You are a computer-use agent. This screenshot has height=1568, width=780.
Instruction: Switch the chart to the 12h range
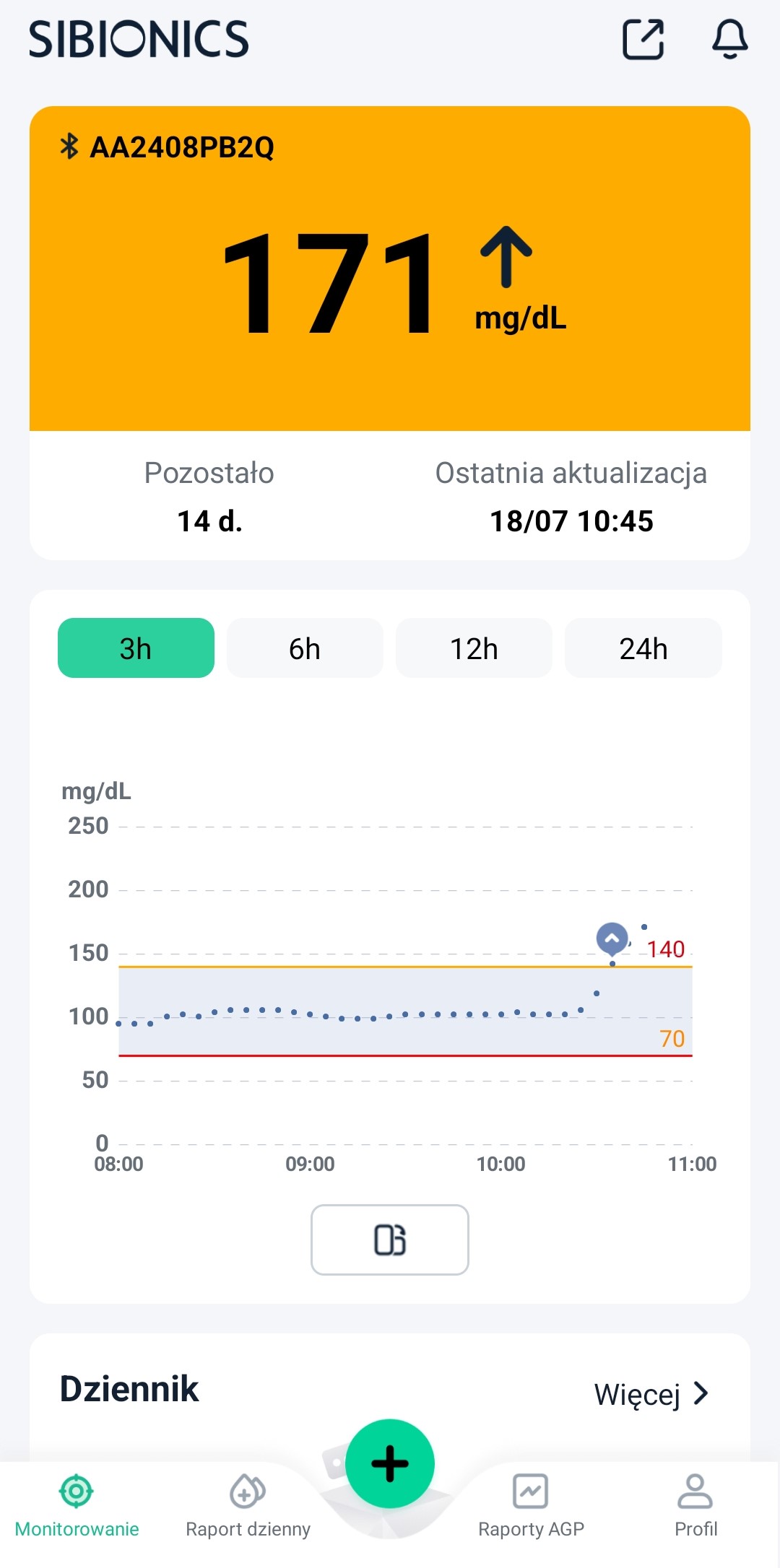[x=474, y=648]
